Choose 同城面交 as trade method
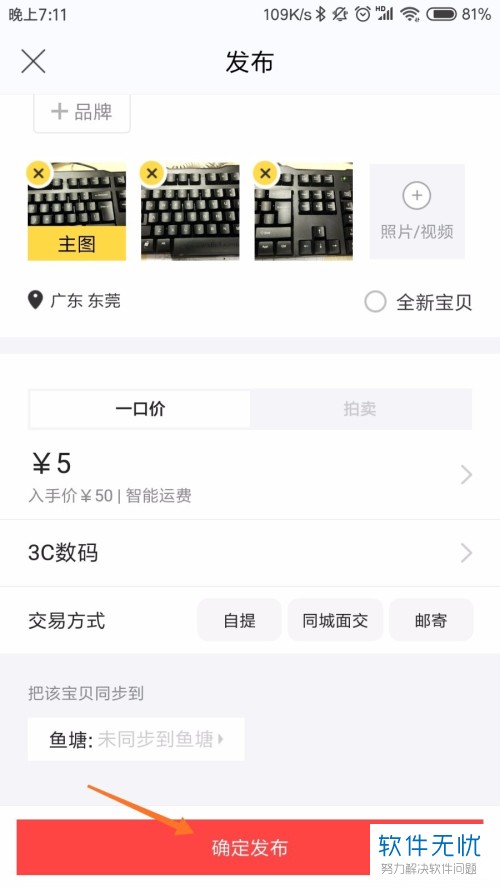The image size is (500, 889). [x=335, y=620]
